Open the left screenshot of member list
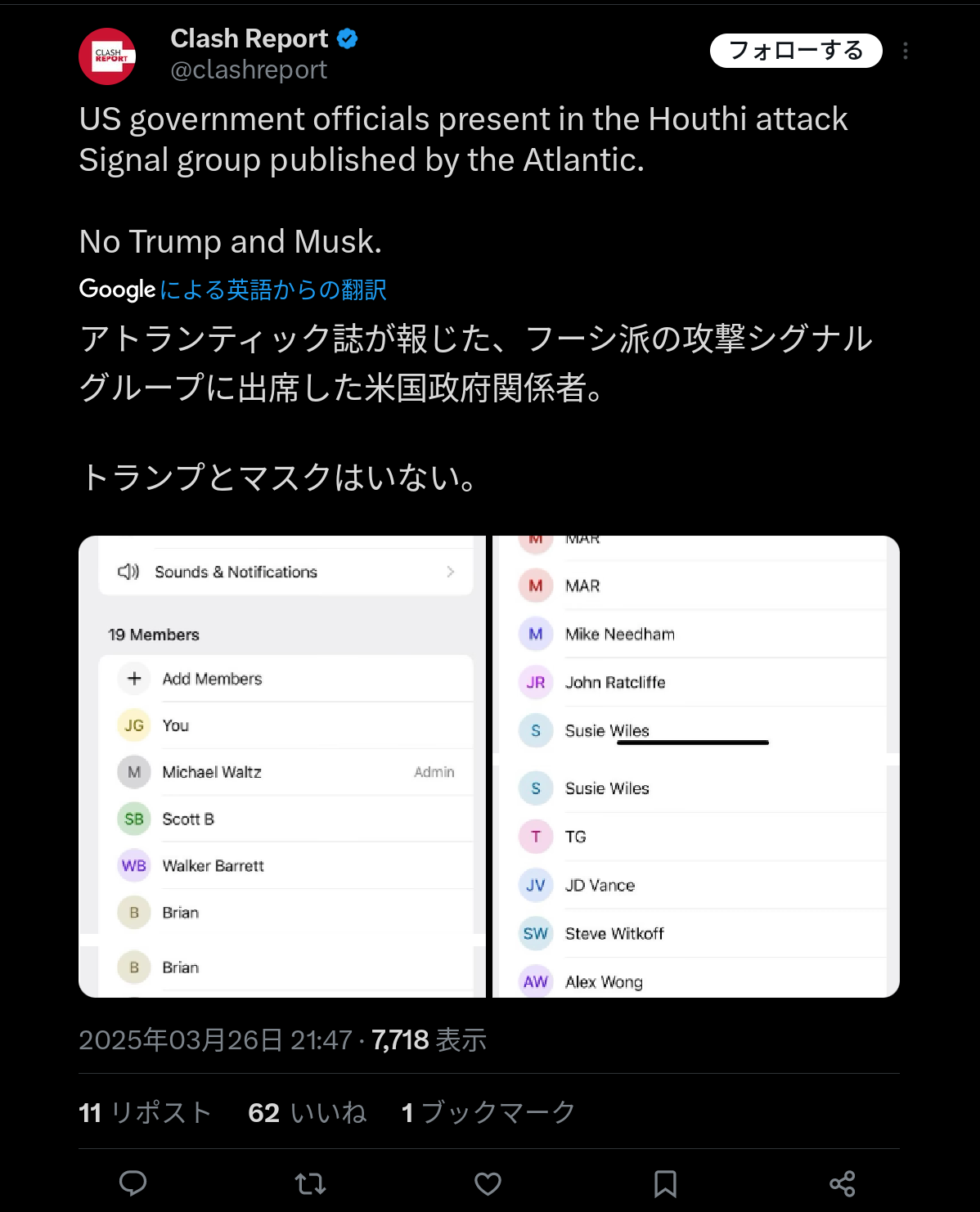 click(x=282, y=766)
